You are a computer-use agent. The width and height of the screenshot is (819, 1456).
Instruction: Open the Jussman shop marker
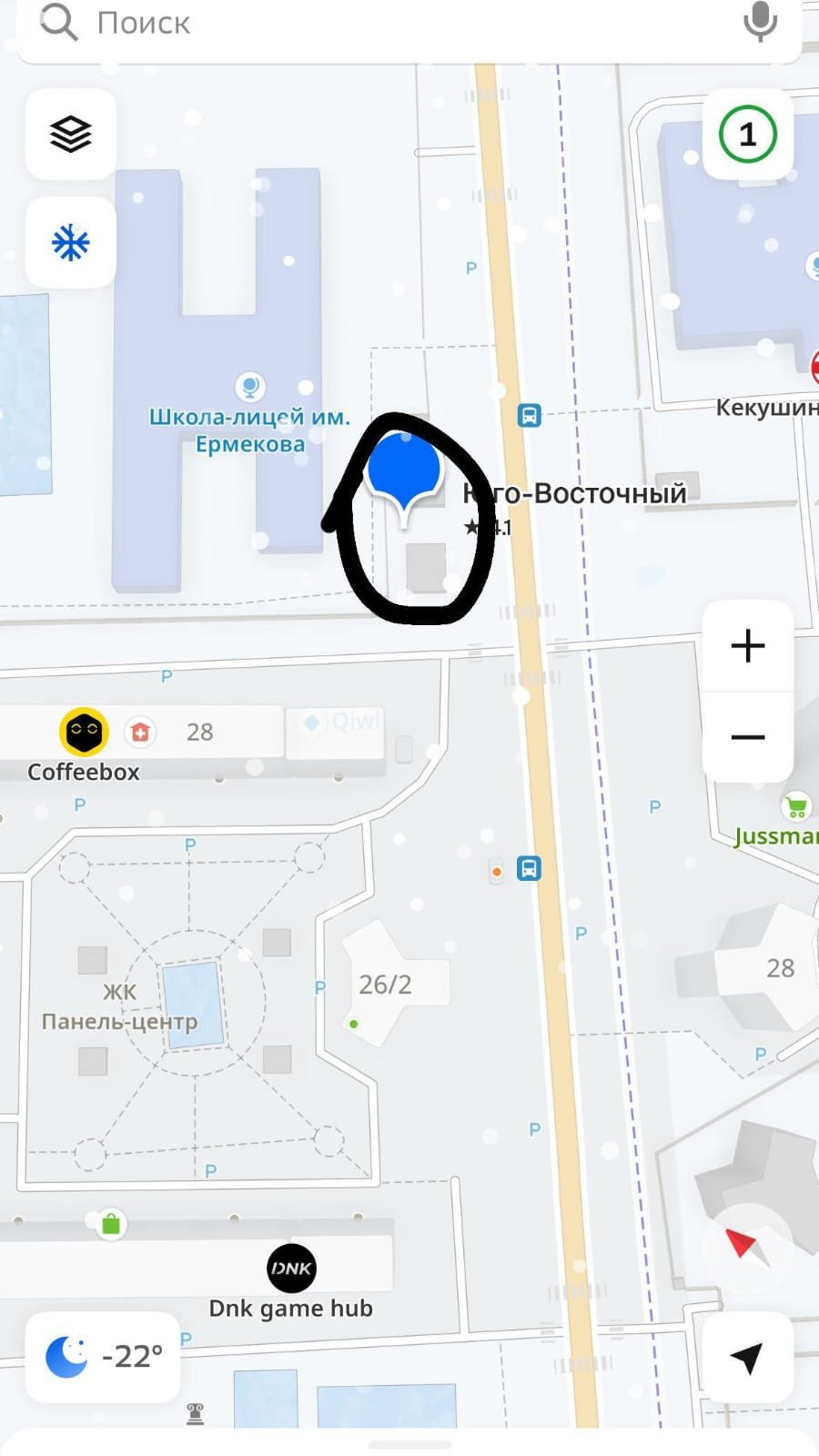pos(796,806)
